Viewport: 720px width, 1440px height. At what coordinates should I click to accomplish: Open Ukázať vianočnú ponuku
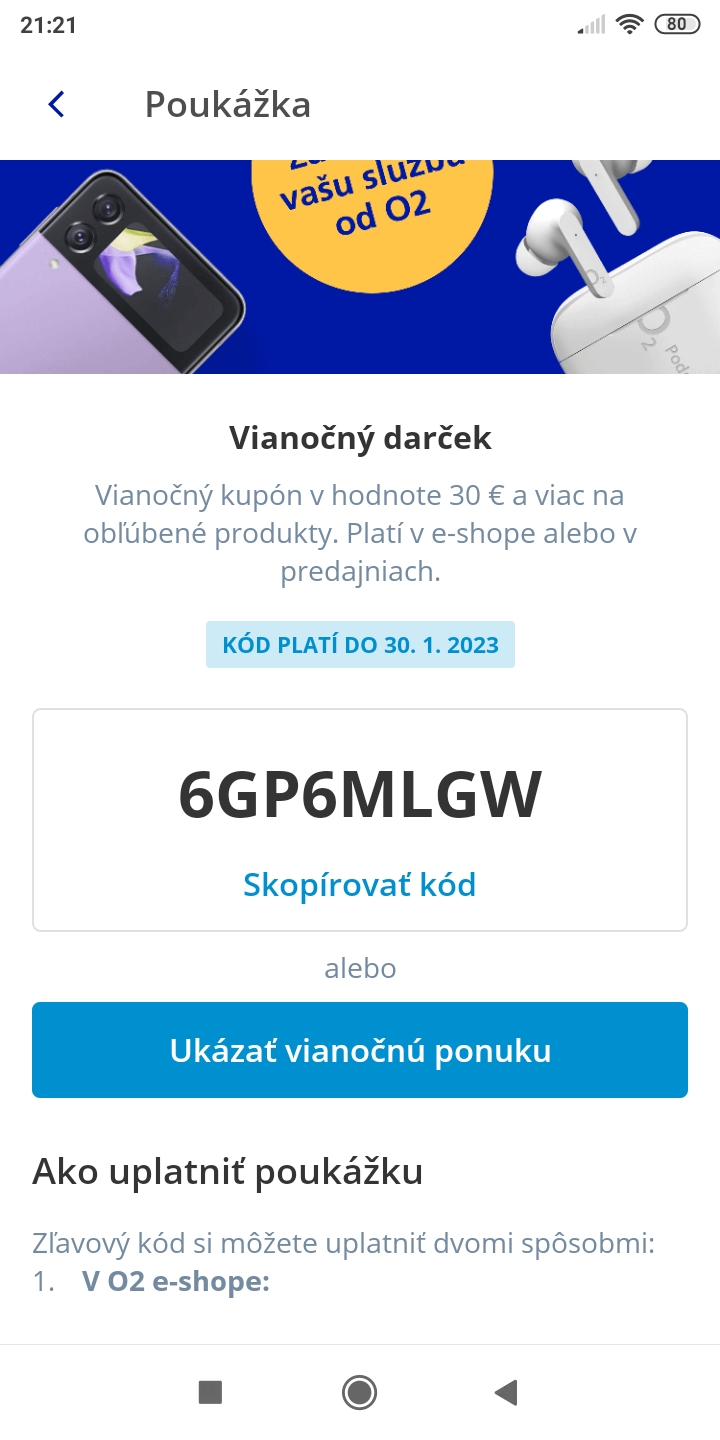[360, 1050]
